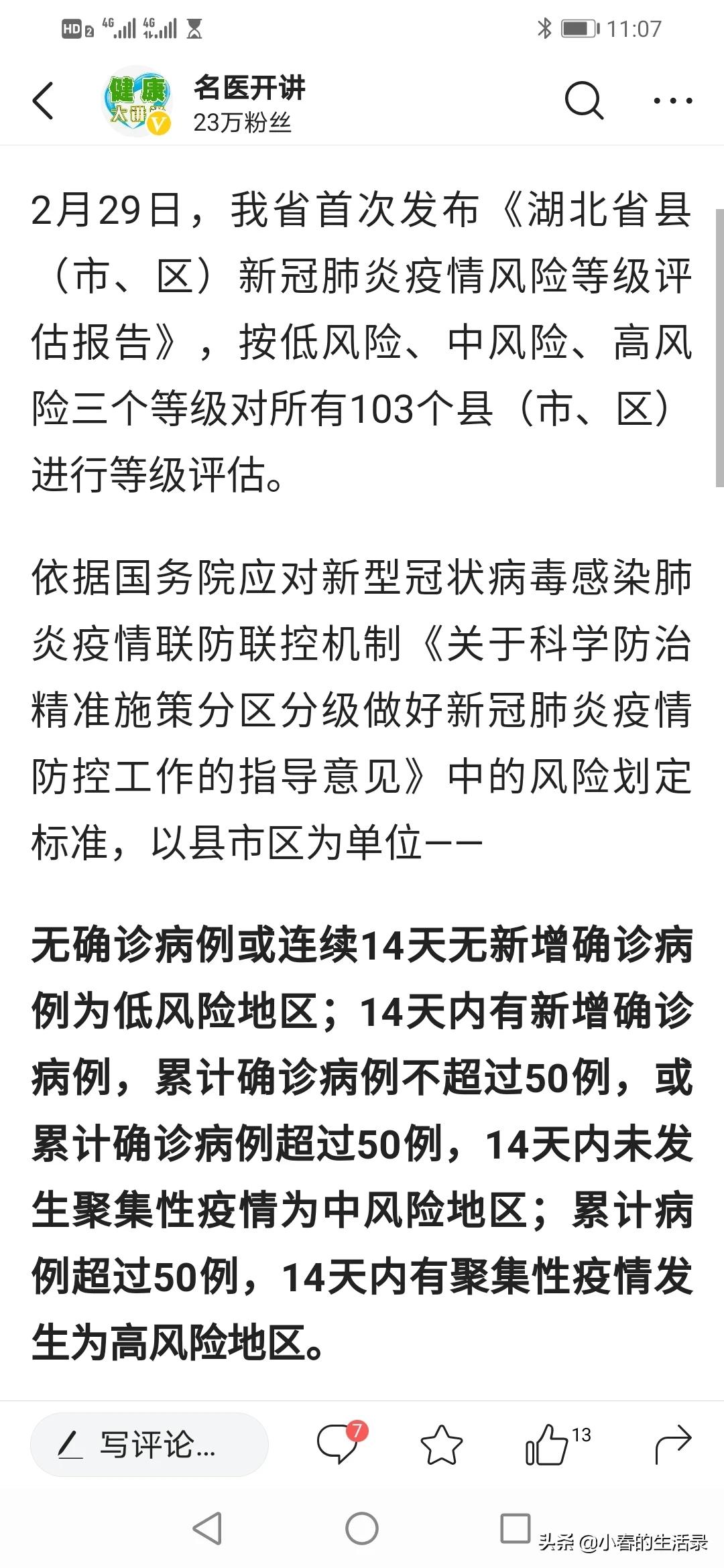Viewport: 724px width, 1568px height.
Task: Tap the 写评论 comment box
Action: click(x=149, y=1445)
